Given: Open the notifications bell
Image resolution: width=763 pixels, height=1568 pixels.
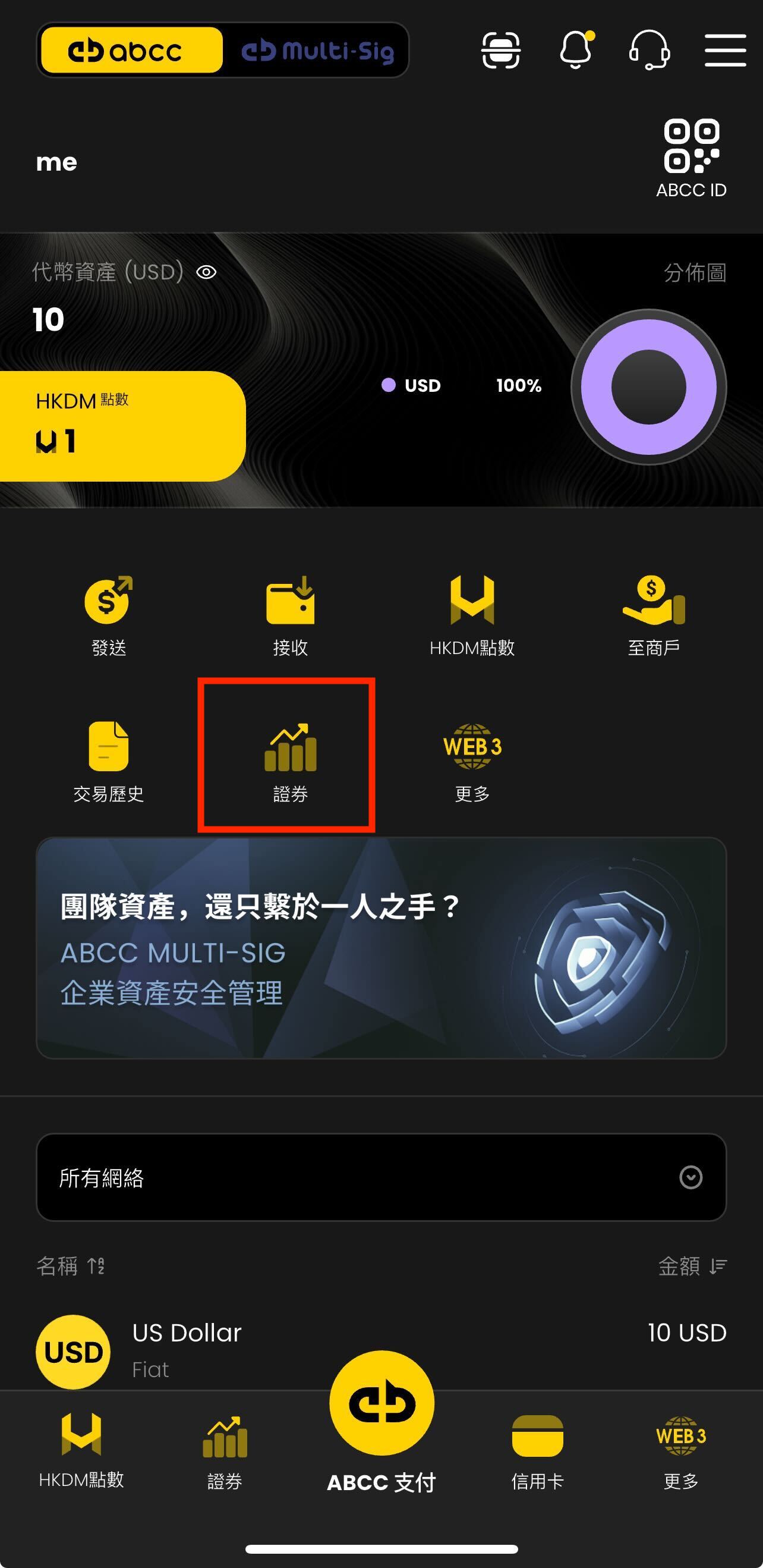Looking at the screenshot, I should [575, 50].
